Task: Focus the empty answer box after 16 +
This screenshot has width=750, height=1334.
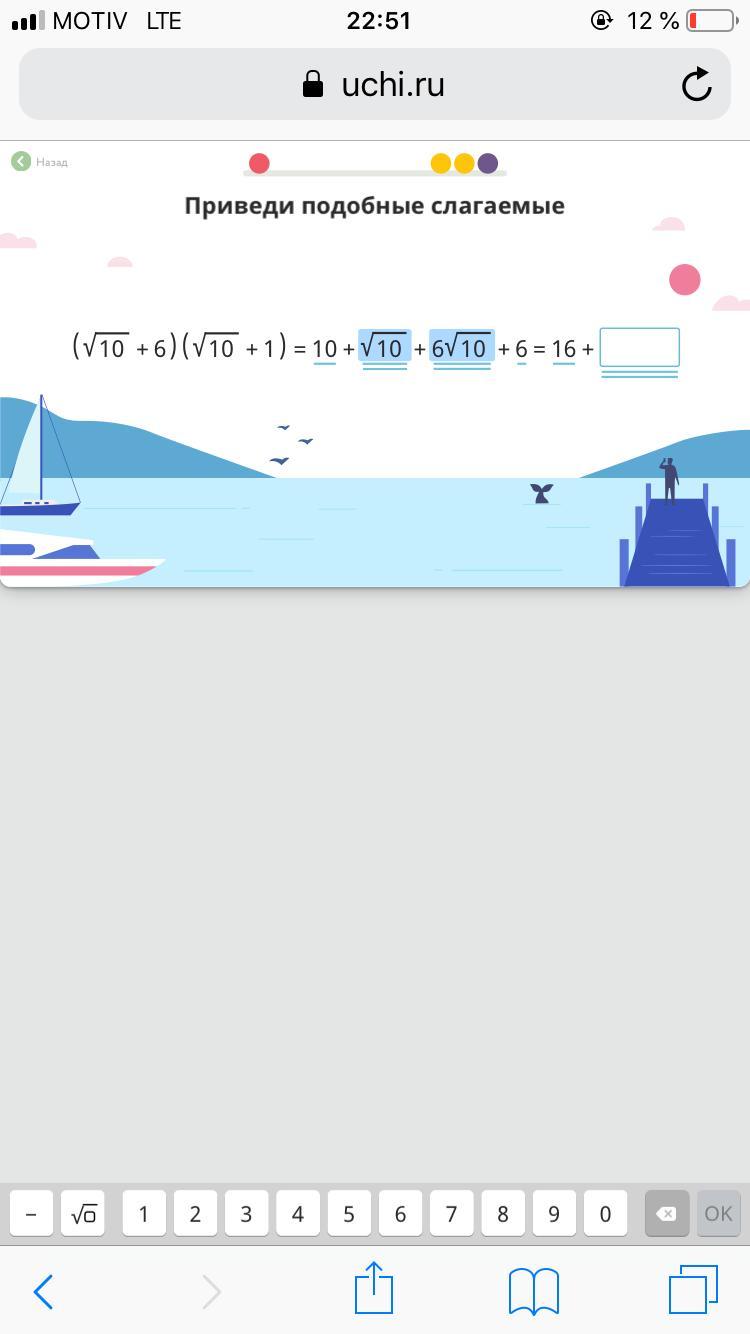Action: click(639, 348)
